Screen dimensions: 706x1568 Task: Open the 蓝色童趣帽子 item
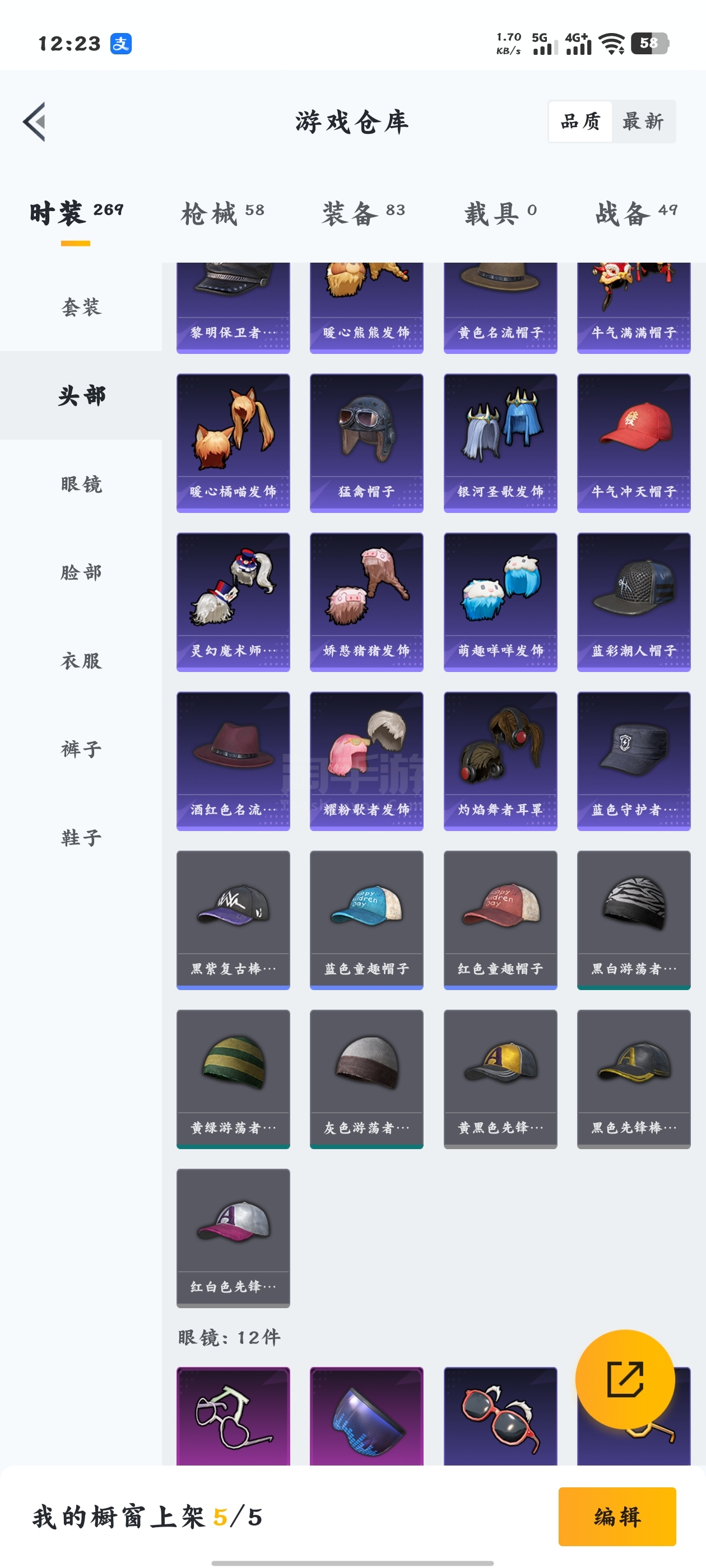[366, 919]
